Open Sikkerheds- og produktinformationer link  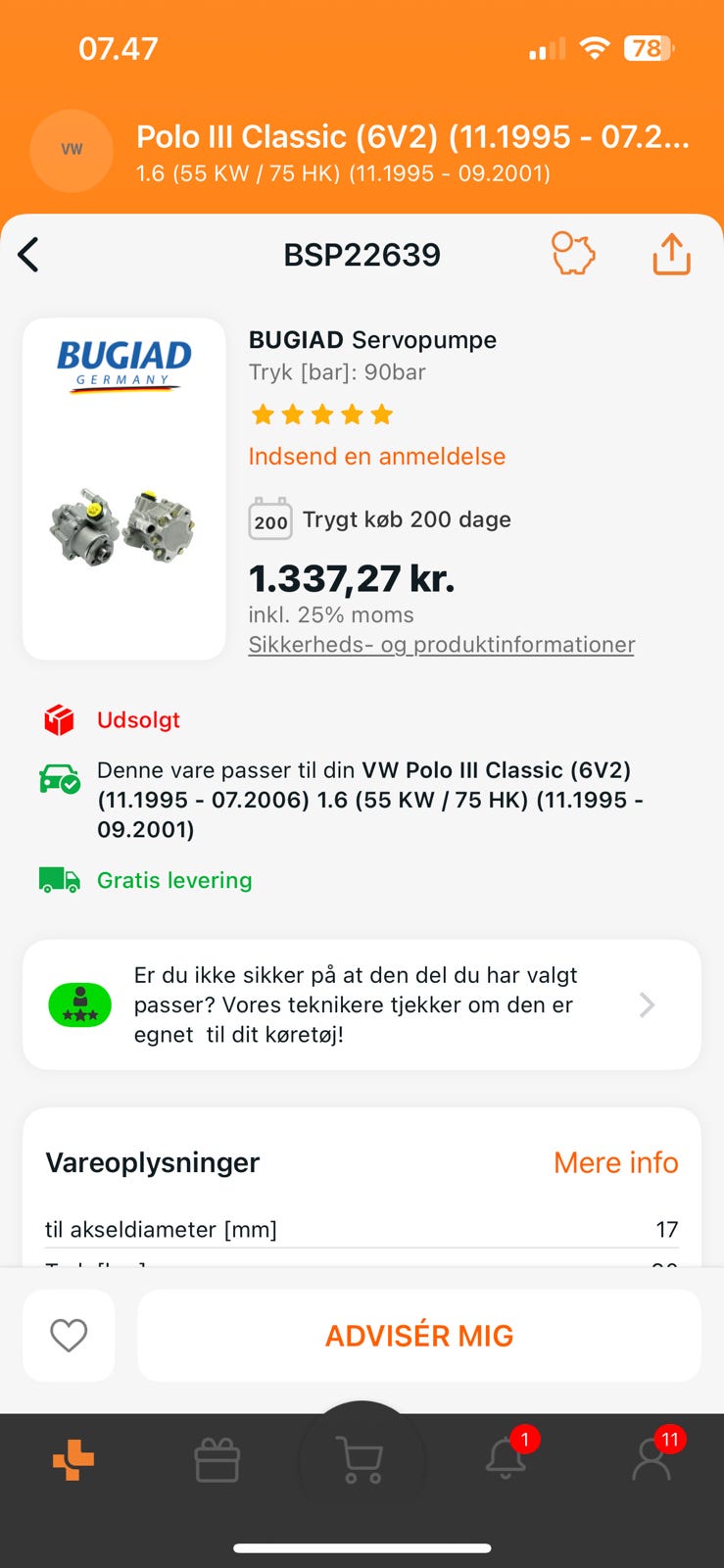[441, 645]
